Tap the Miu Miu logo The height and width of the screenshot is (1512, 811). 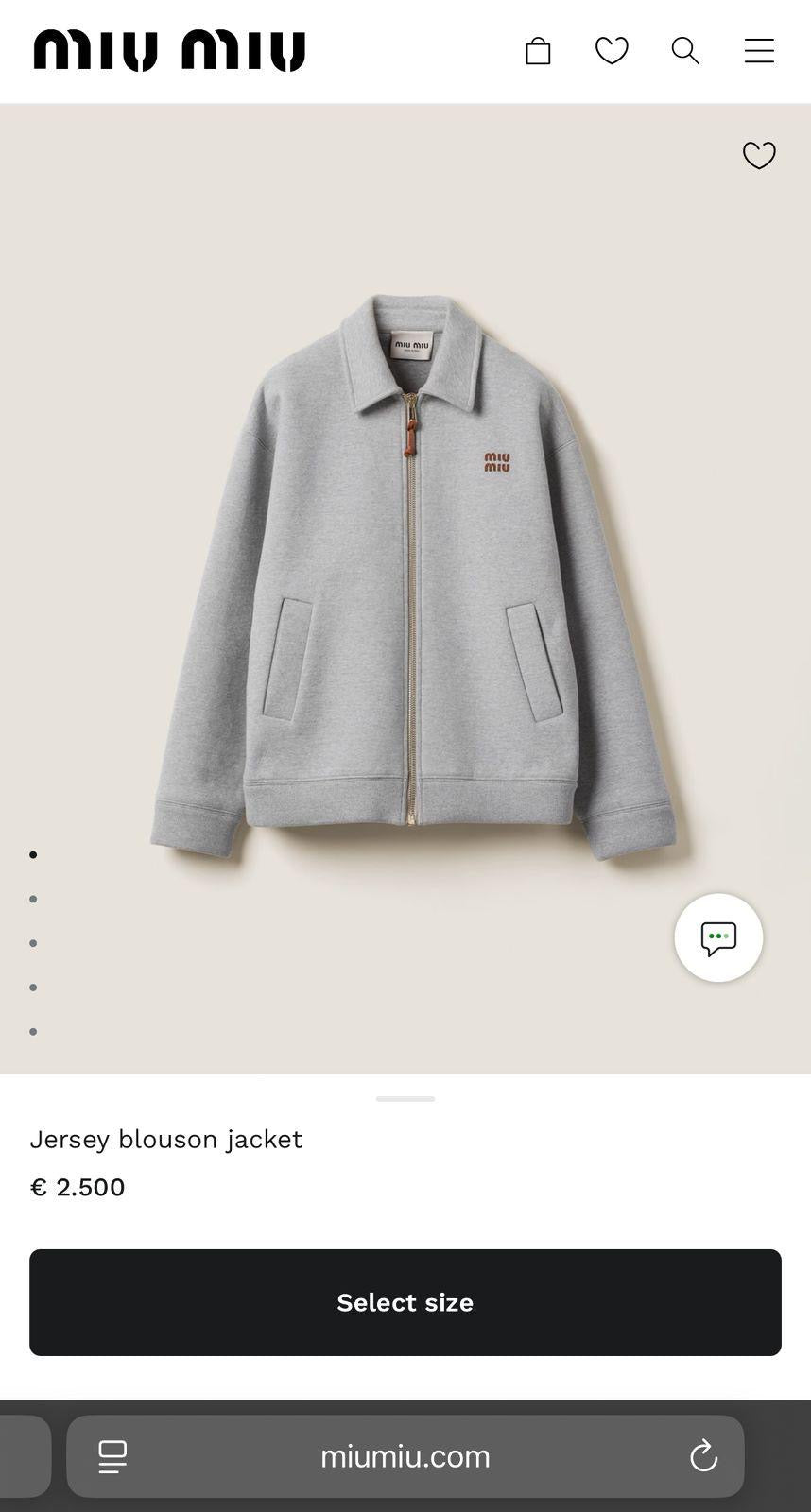168,51
